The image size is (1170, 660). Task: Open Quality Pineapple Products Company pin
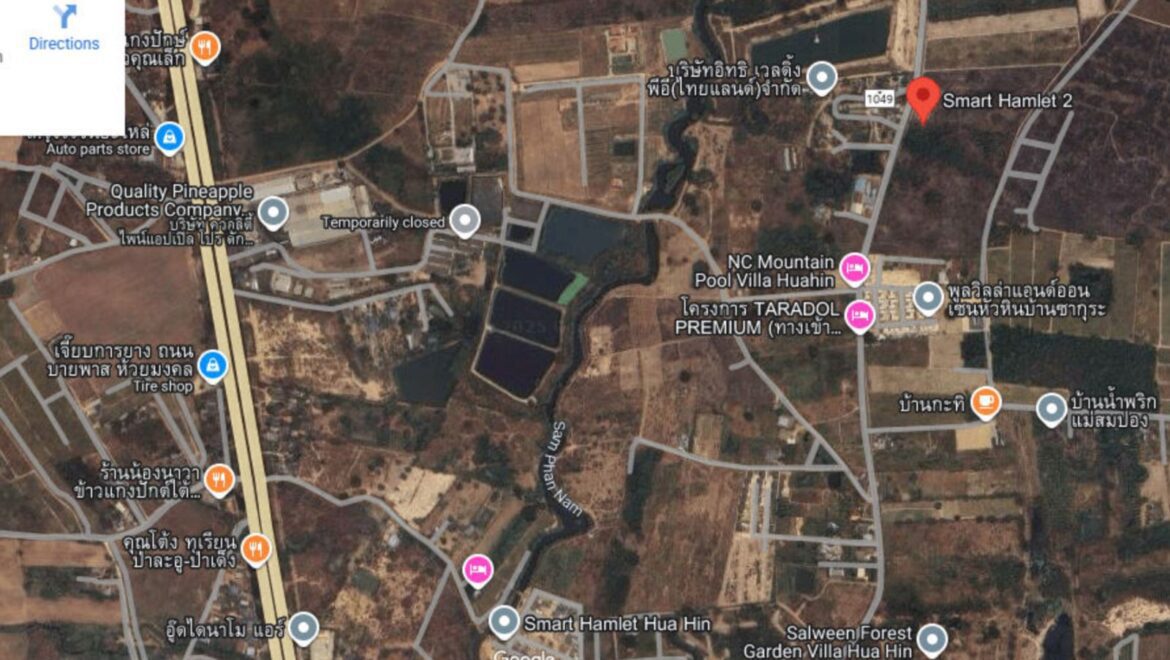pos(272,211)
